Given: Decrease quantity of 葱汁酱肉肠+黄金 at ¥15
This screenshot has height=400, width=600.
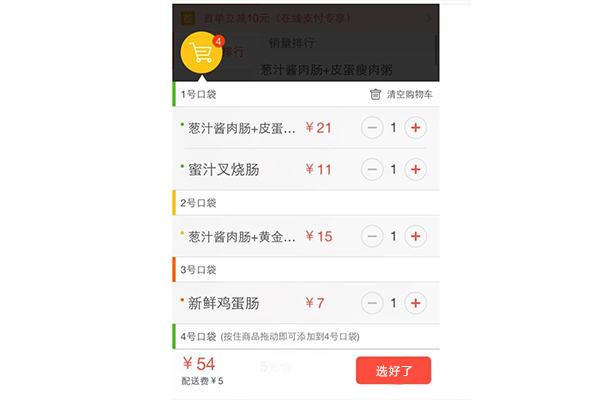Looking at the screenshot, I should tap(372, 237).
